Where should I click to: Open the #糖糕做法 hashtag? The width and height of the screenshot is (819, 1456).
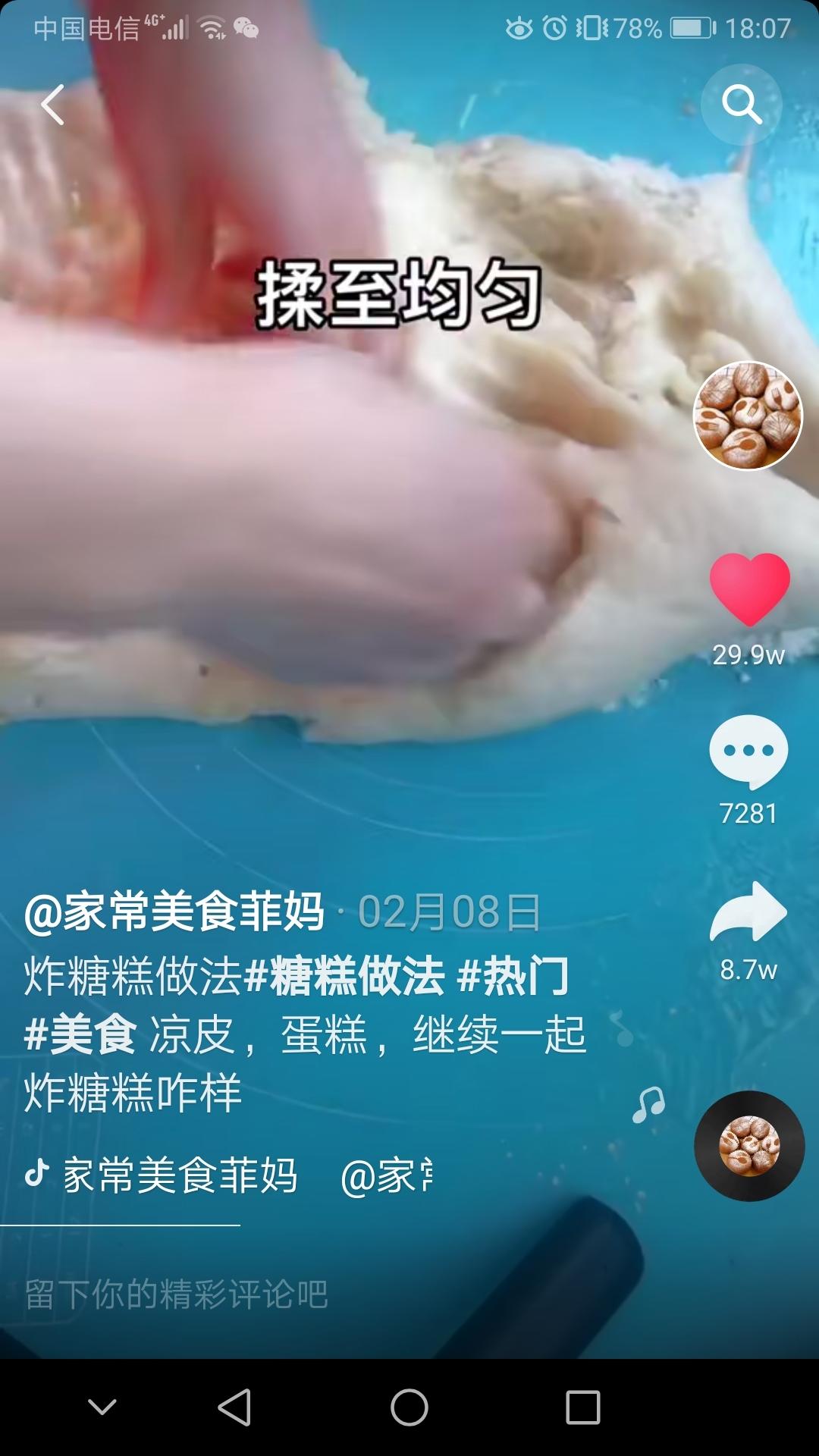(344, 976)
